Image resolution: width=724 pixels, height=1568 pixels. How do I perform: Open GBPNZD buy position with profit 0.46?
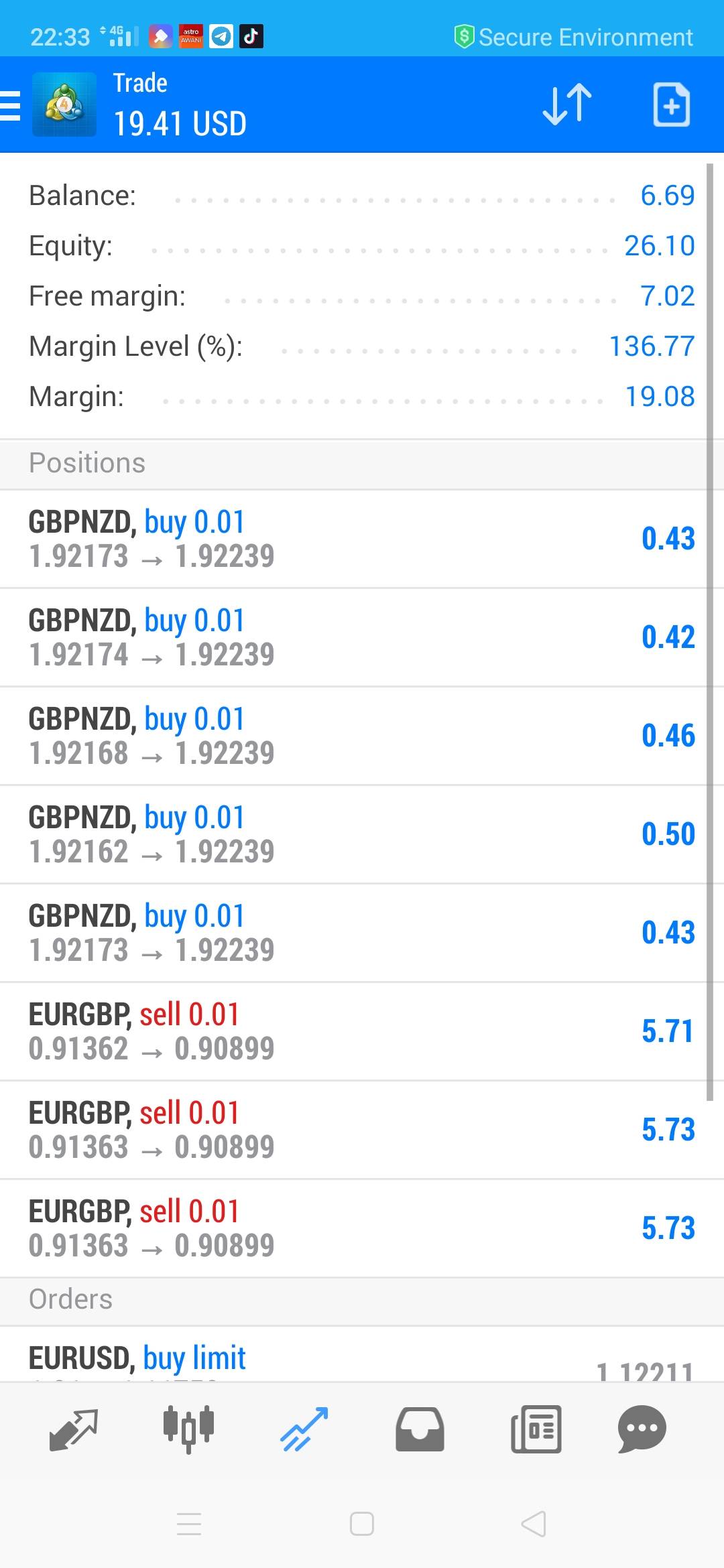click(x=362, y=736)
